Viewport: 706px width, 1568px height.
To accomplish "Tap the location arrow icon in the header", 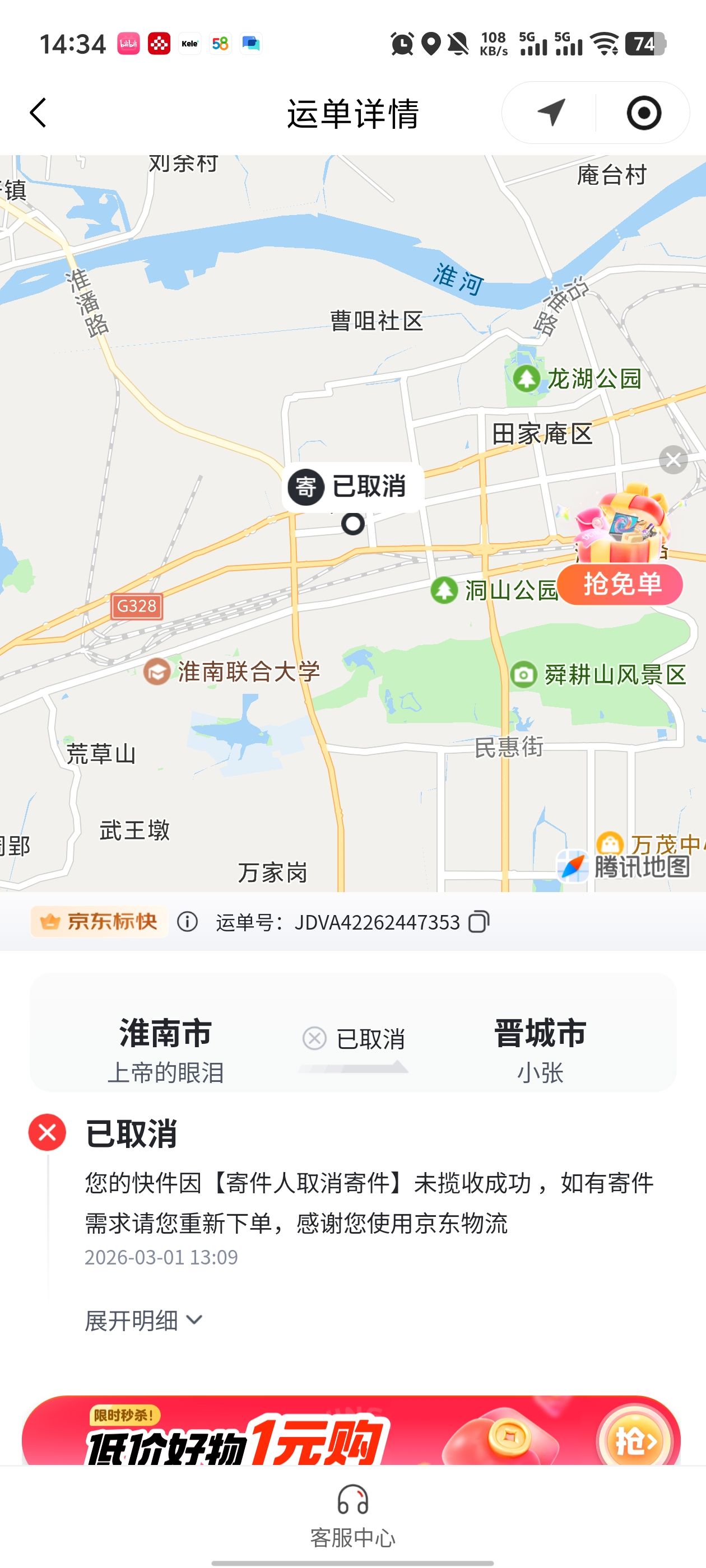I will [551, 113].
